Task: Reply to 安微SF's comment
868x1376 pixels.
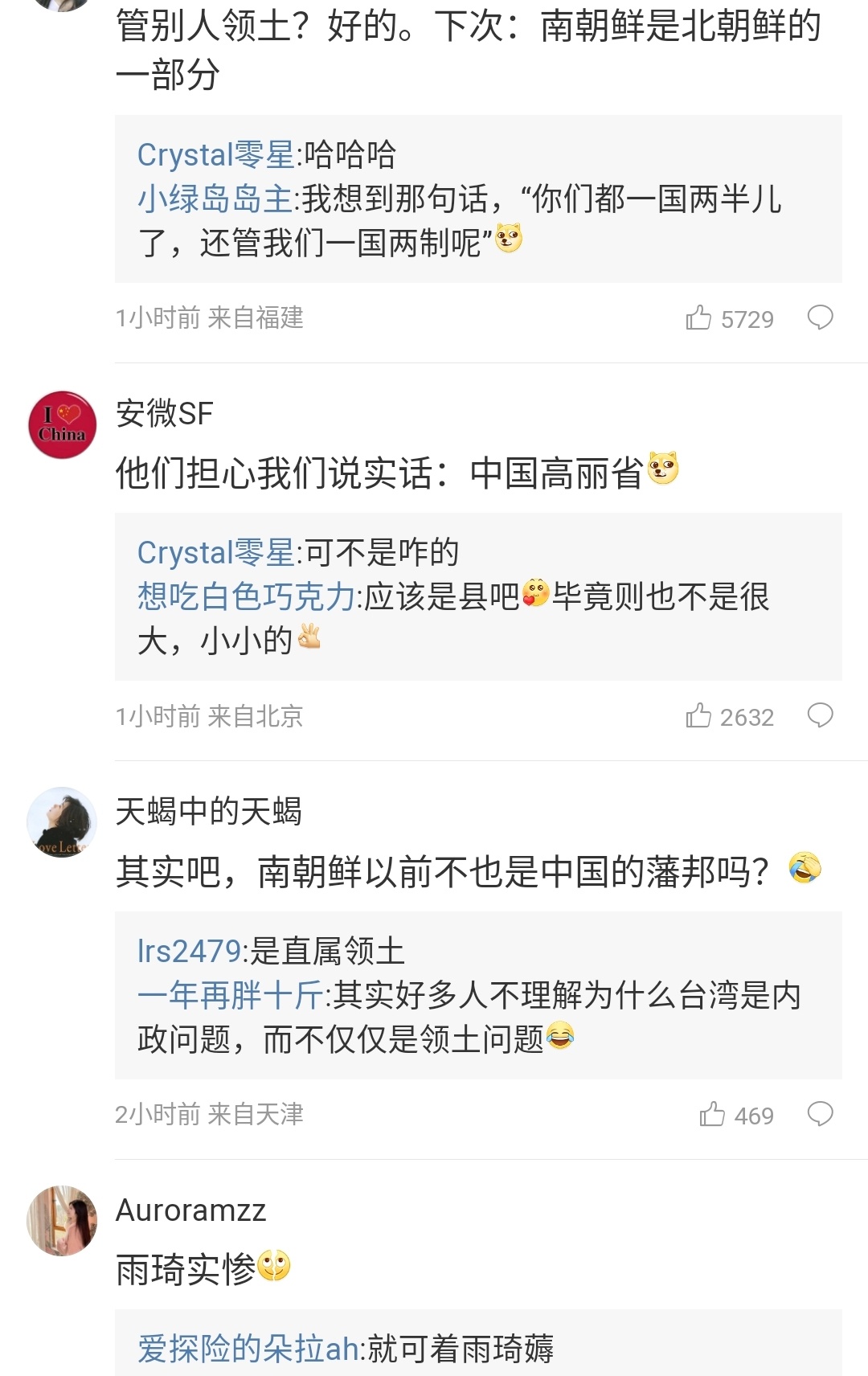Action: coord(820,715)
